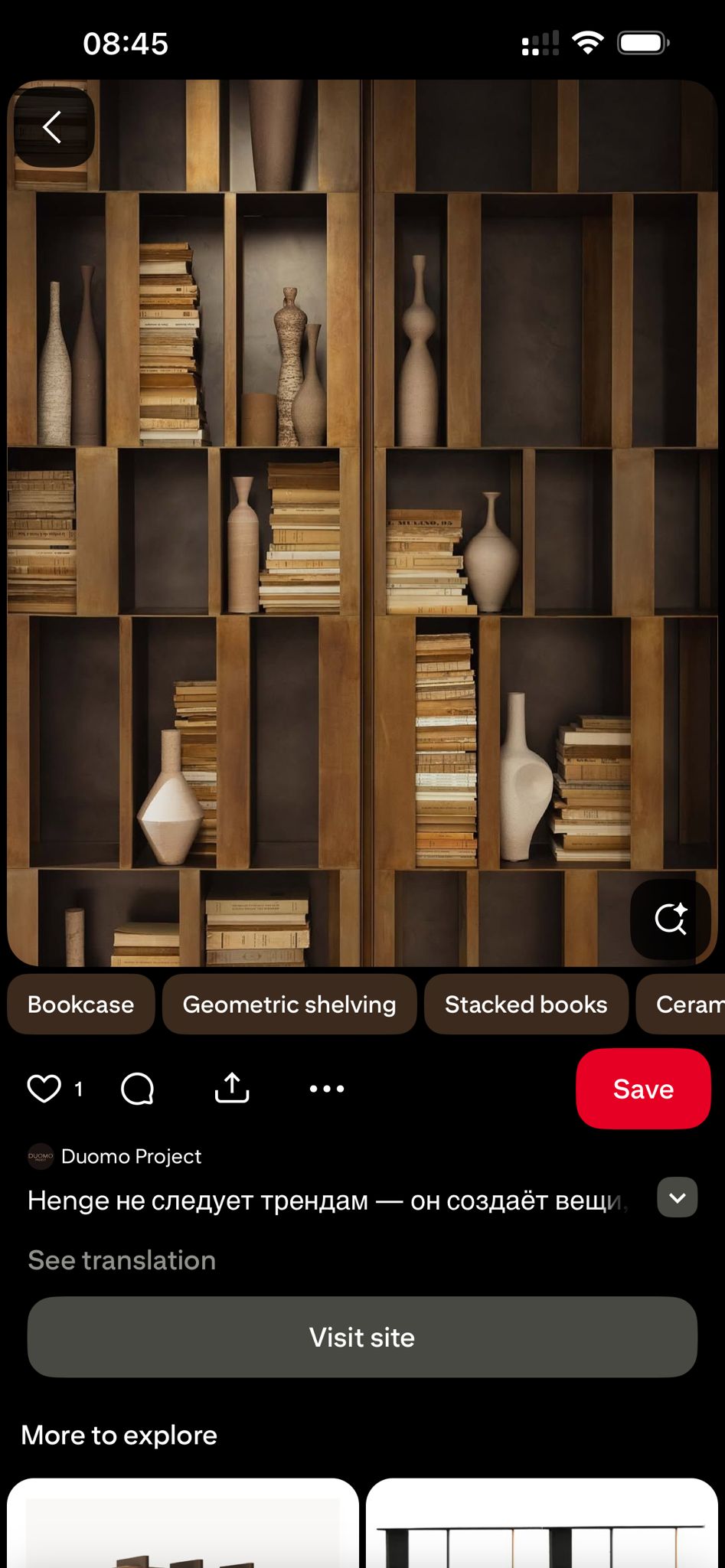
Task: View the bookshelf pin image full screen
Action: pyautogui.click(x=362, y=521)
